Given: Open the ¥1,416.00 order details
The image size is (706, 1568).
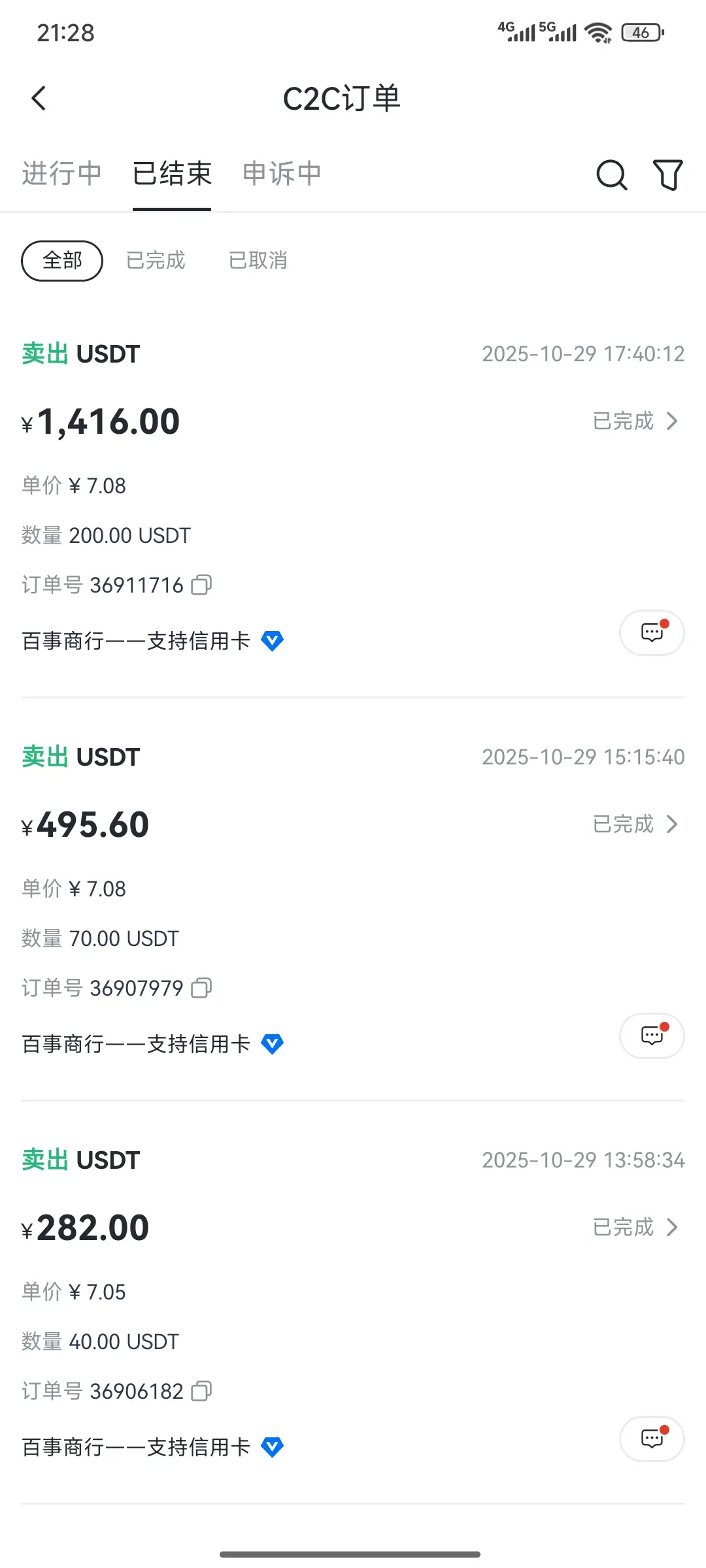Looking at the screenshot, I should [x=635, y=421].
